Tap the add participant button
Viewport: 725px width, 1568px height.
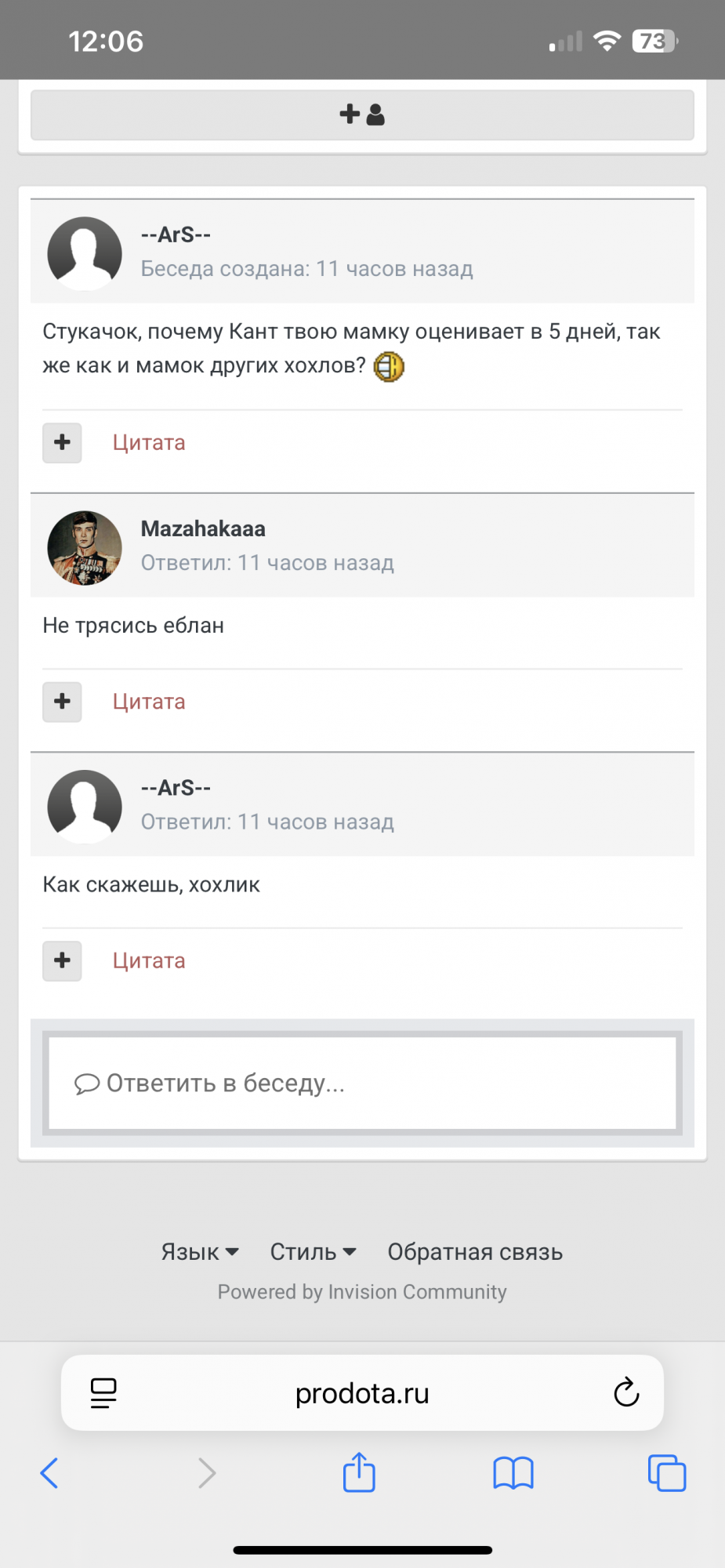tap(362, 115)
